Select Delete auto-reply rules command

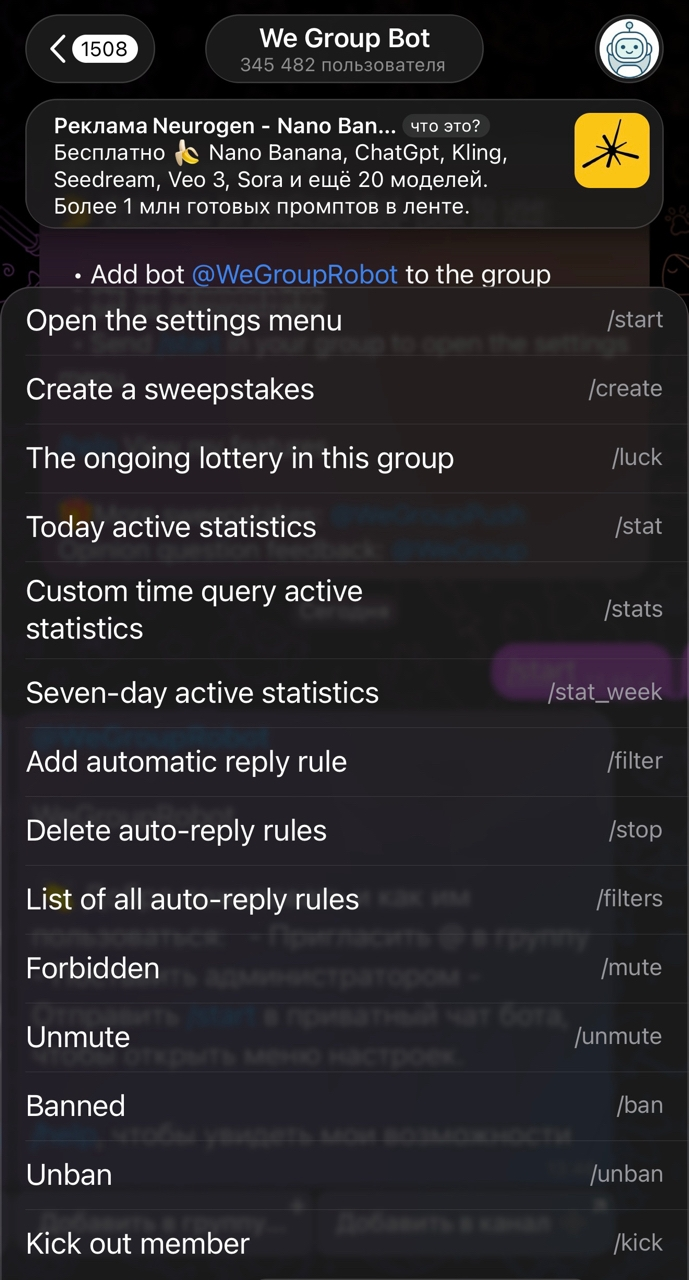344,831
